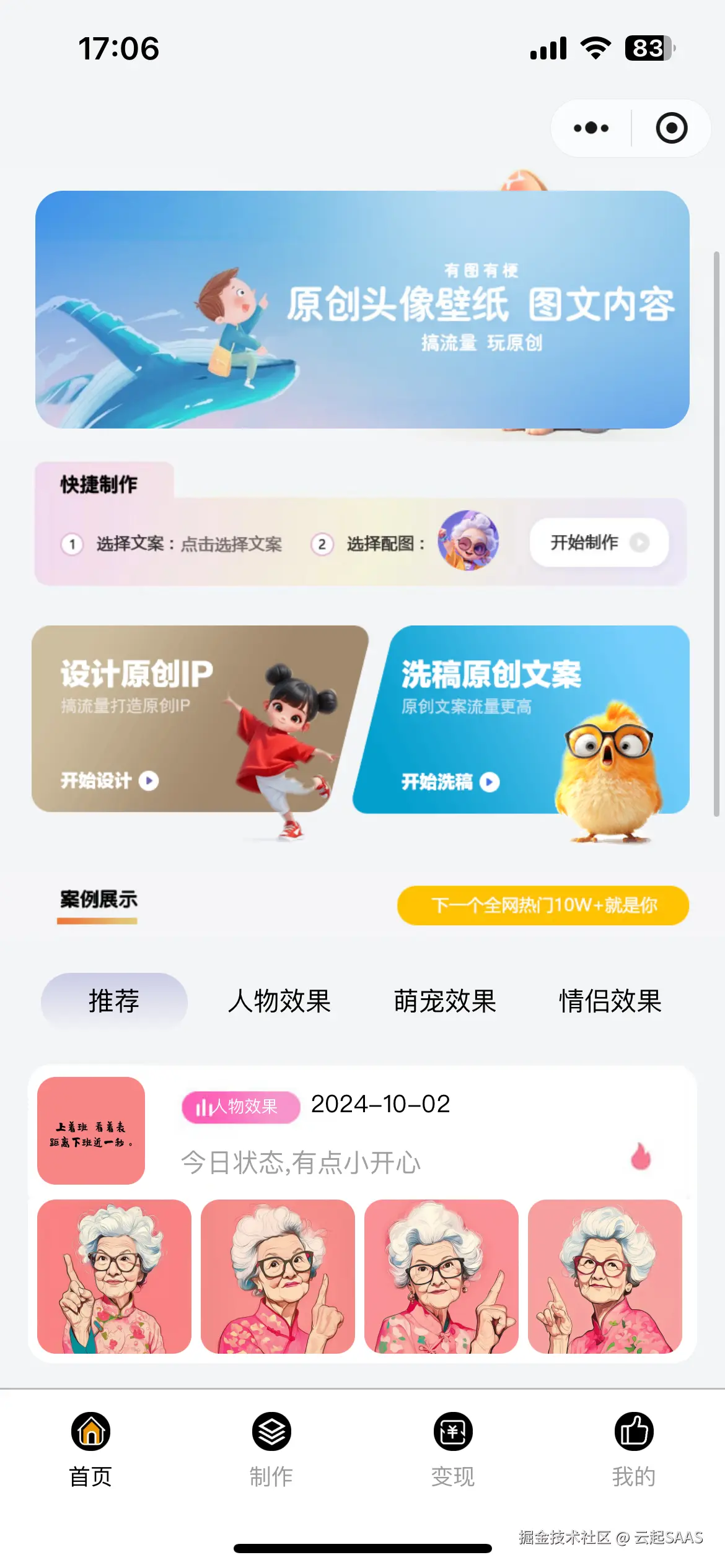This screenshot has height=1568, width=725.
Task: Select the first grandma image in the case card
Action: click(114, 1279)
